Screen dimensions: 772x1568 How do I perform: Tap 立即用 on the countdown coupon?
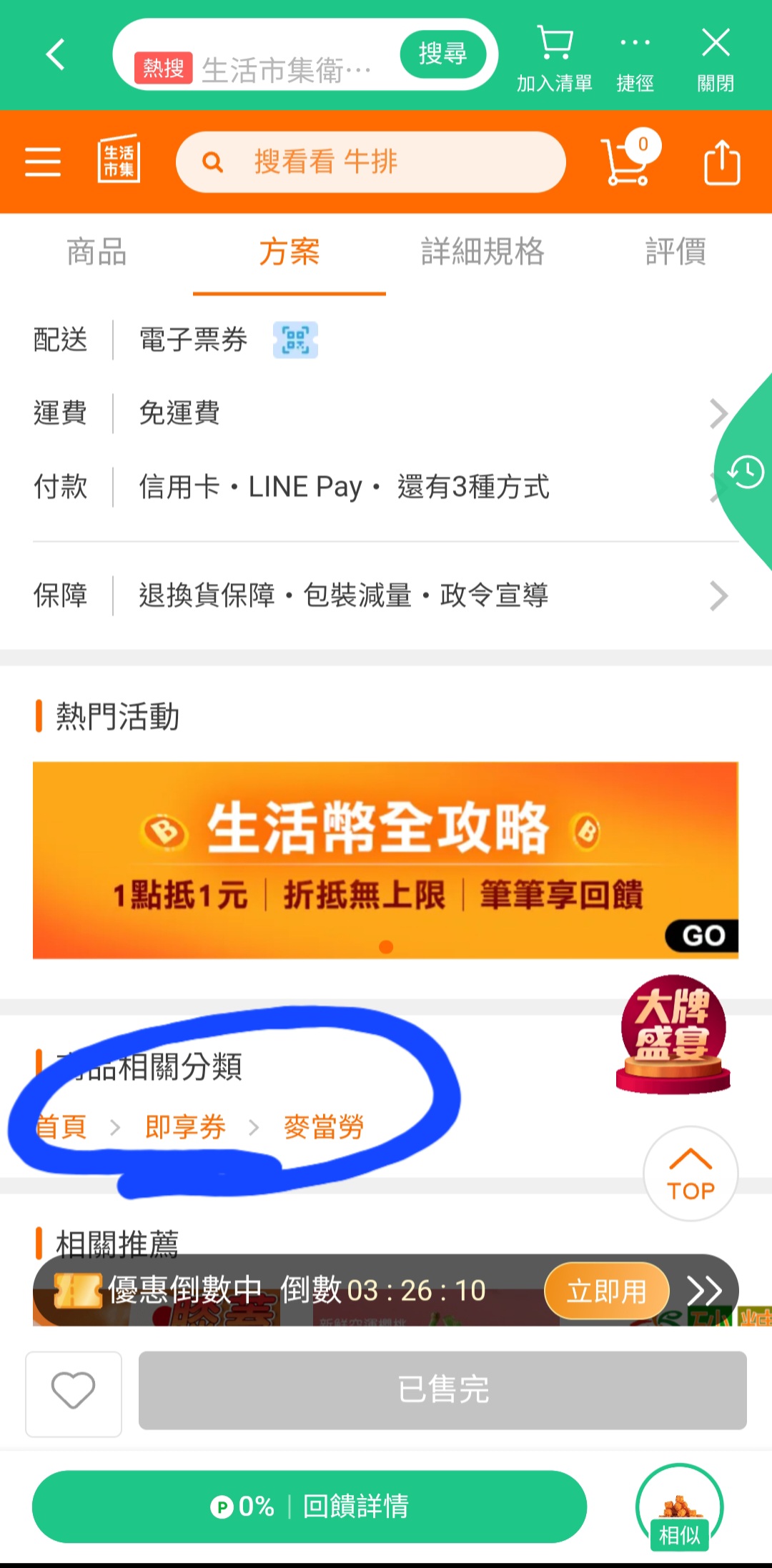tap(606, 1291)
